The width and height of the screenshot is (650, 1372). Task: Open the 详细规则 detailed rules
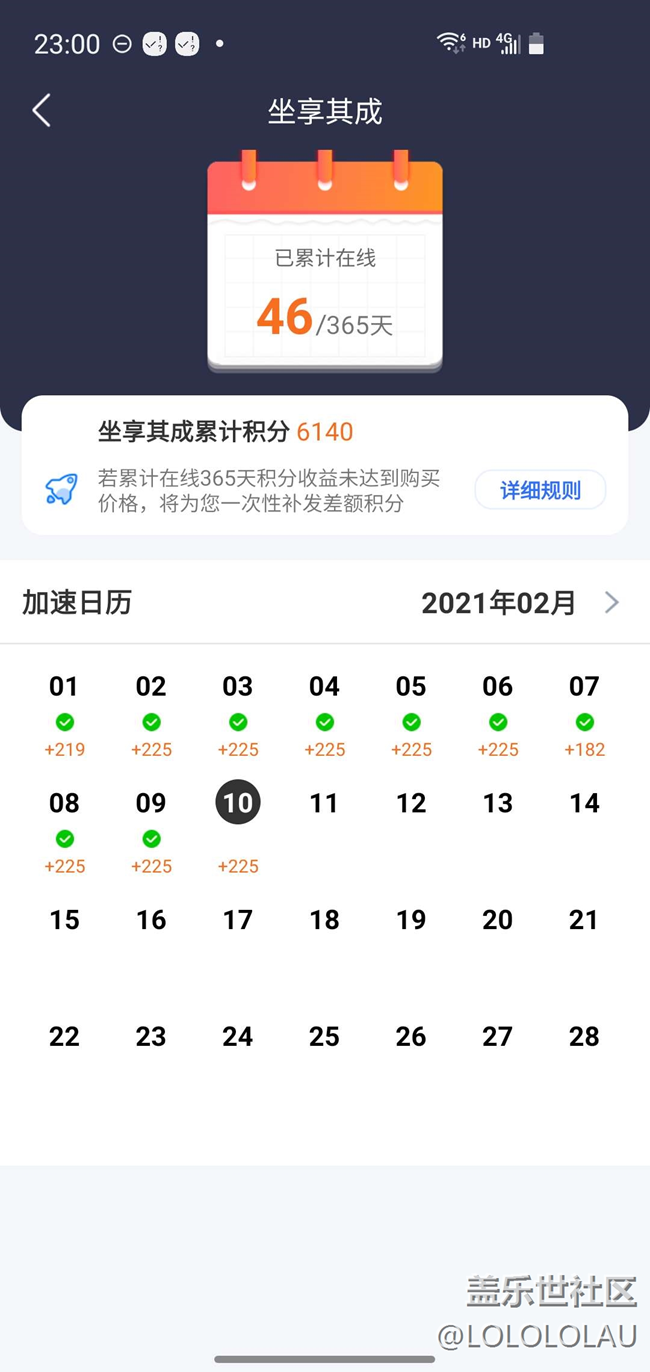coord(540,490)
